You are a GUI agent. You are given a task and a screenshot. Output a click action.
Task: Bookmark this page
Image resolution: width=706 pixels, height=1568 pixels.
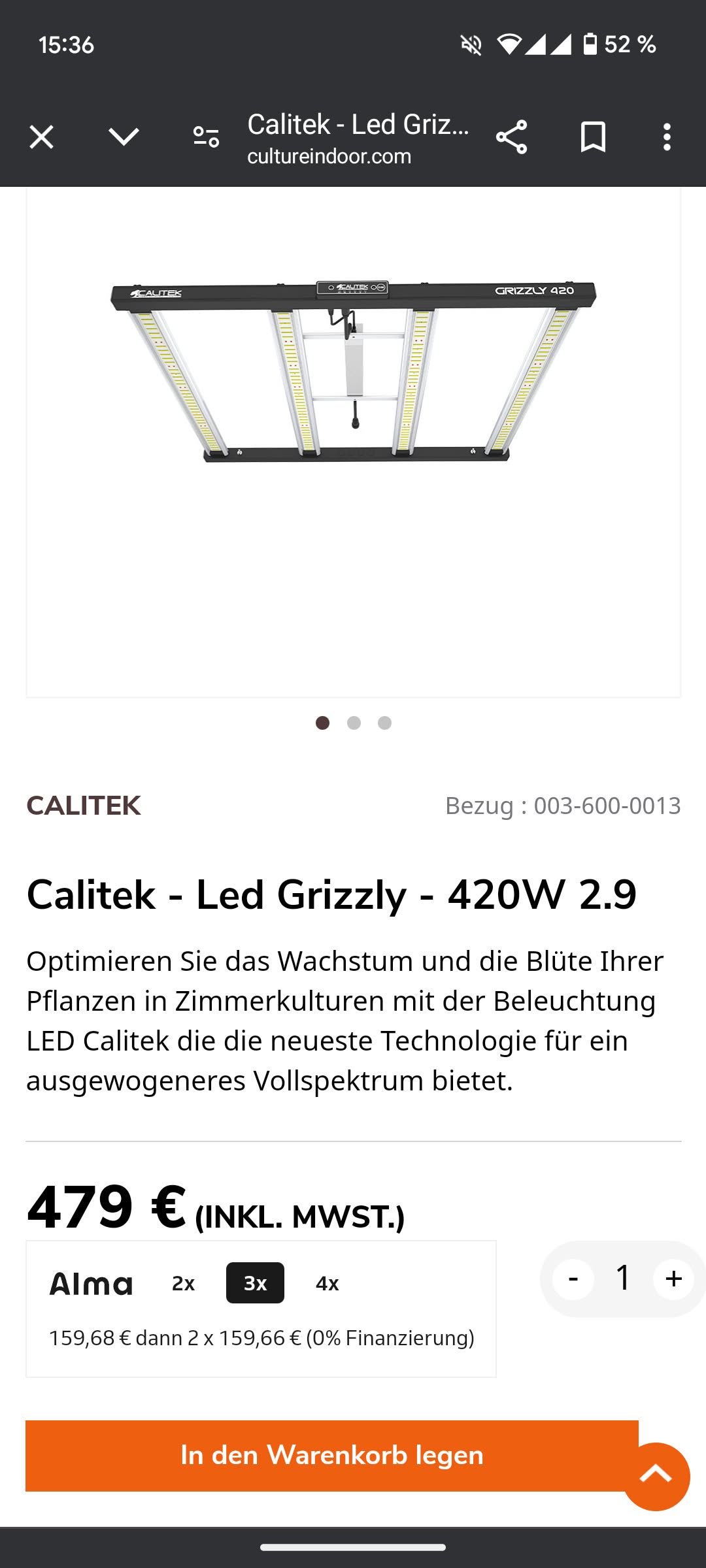point(593,137)
